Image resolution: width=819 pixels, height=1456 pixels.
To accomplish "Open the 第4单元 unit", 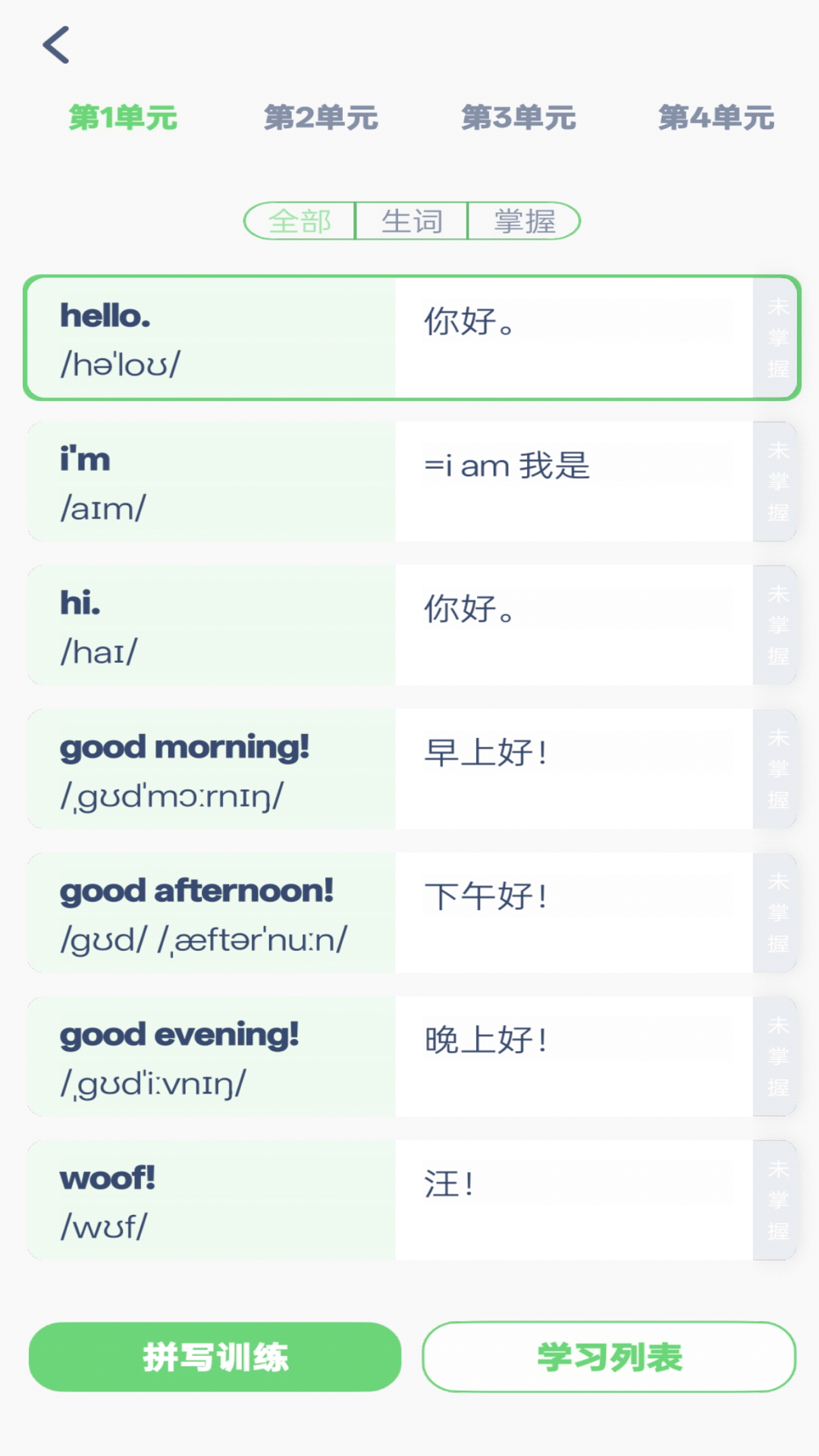I will (717, 118).
